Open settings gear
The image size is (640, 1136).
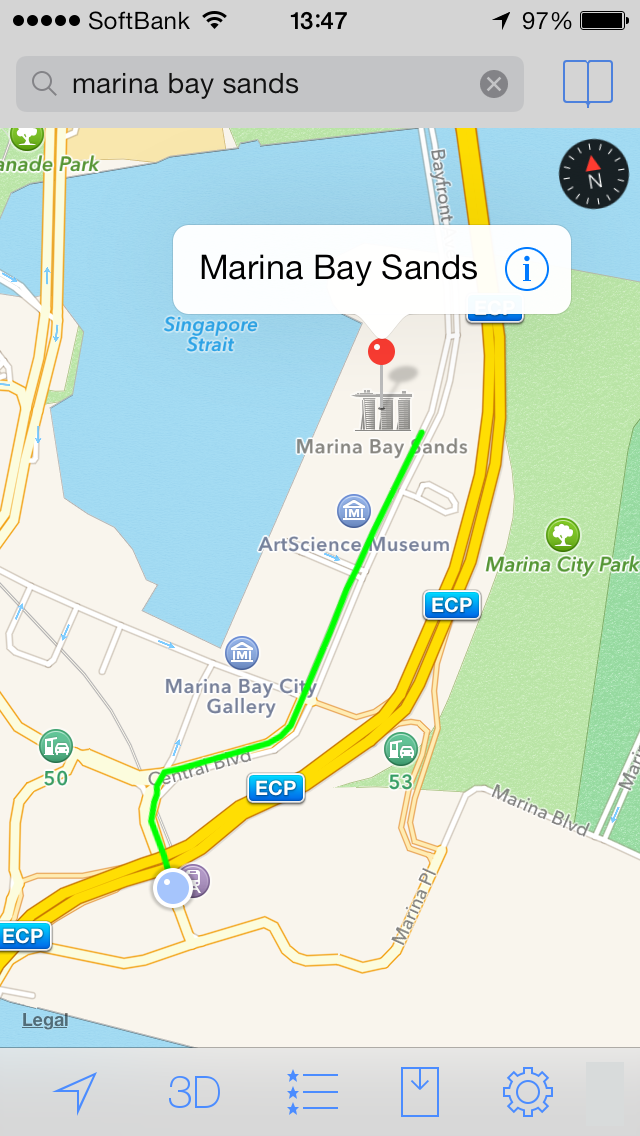tap(528, 1092)
